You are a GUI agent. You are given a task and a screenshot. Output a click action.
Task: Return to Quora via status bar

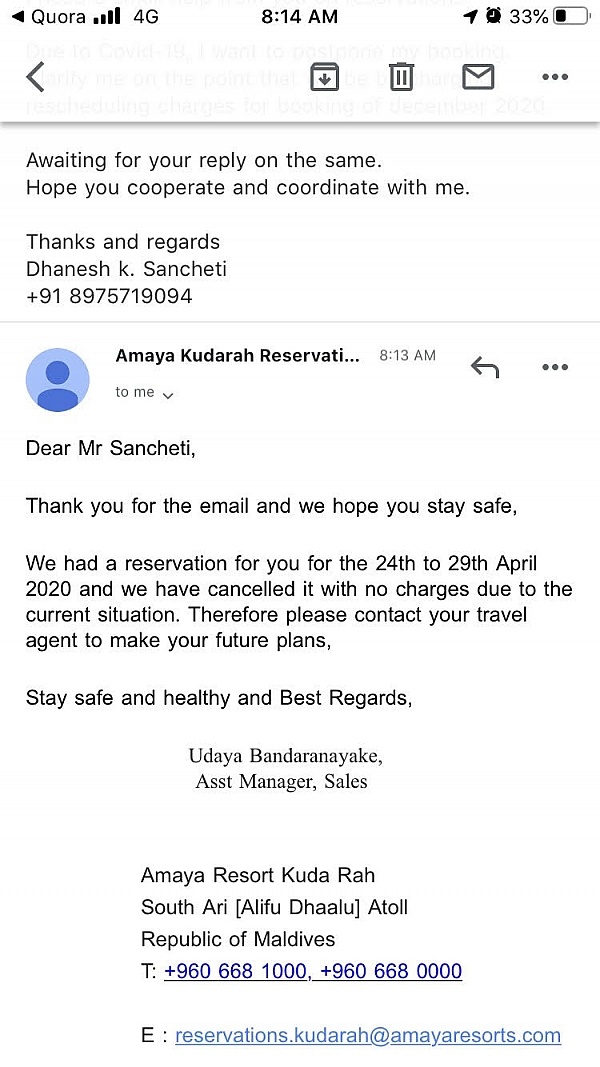(x=48, y=17)
